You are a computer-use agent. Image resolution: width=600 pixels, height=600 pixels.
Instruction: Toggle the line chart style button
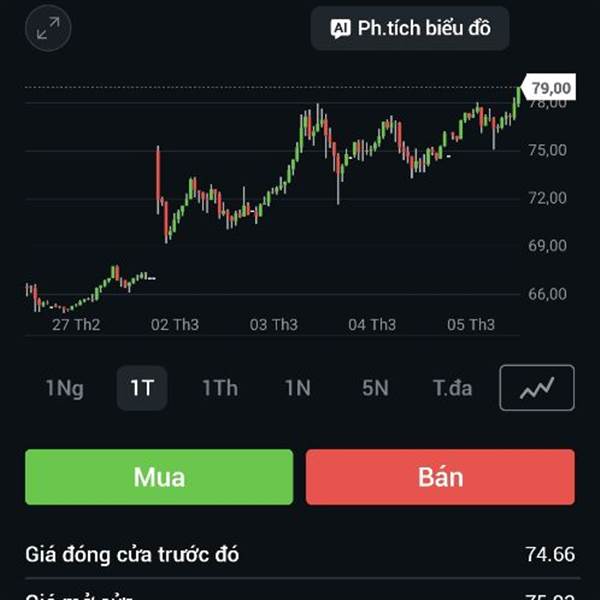(537, 388)
